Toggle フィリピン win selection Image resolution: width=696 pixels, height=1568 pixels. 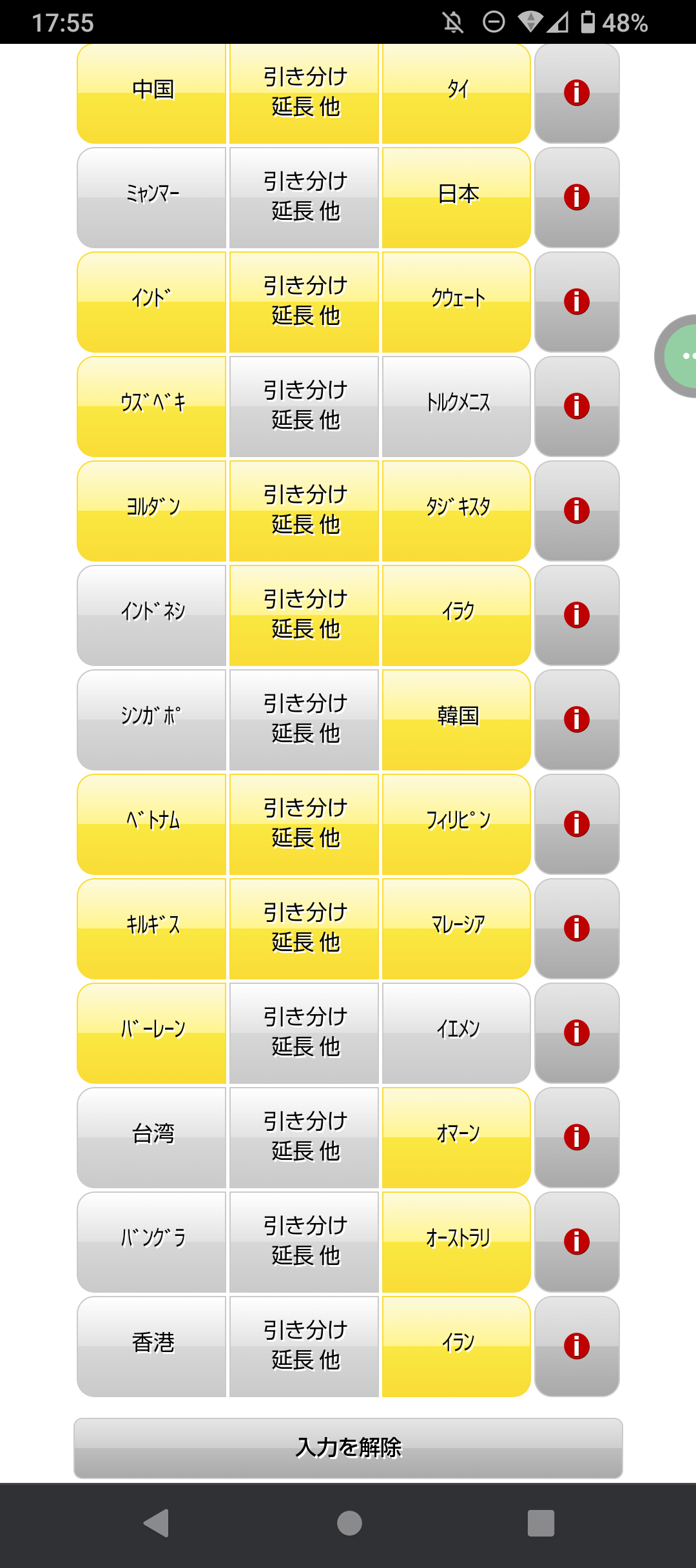point(456,825)
